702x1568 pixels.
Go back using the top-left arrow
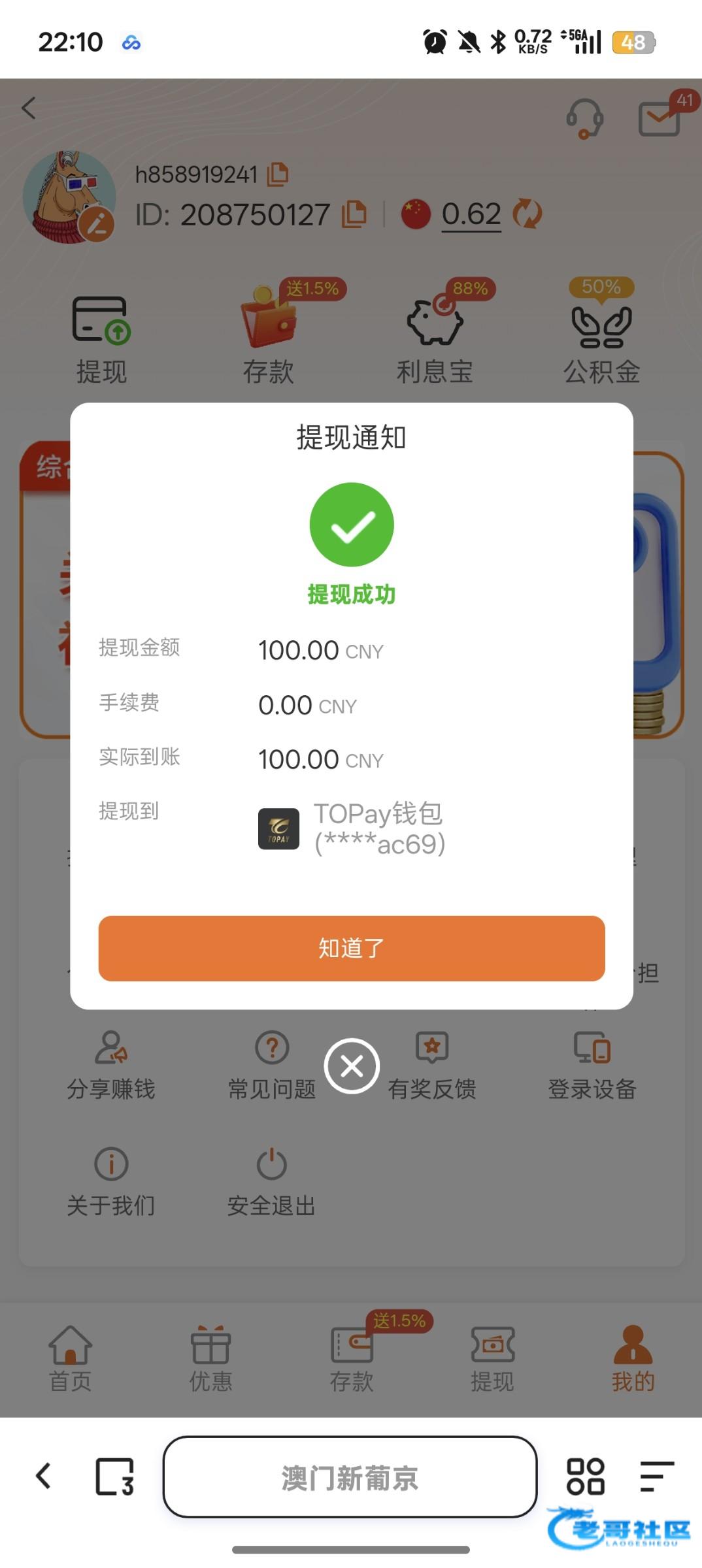click(x=29, y=108)
